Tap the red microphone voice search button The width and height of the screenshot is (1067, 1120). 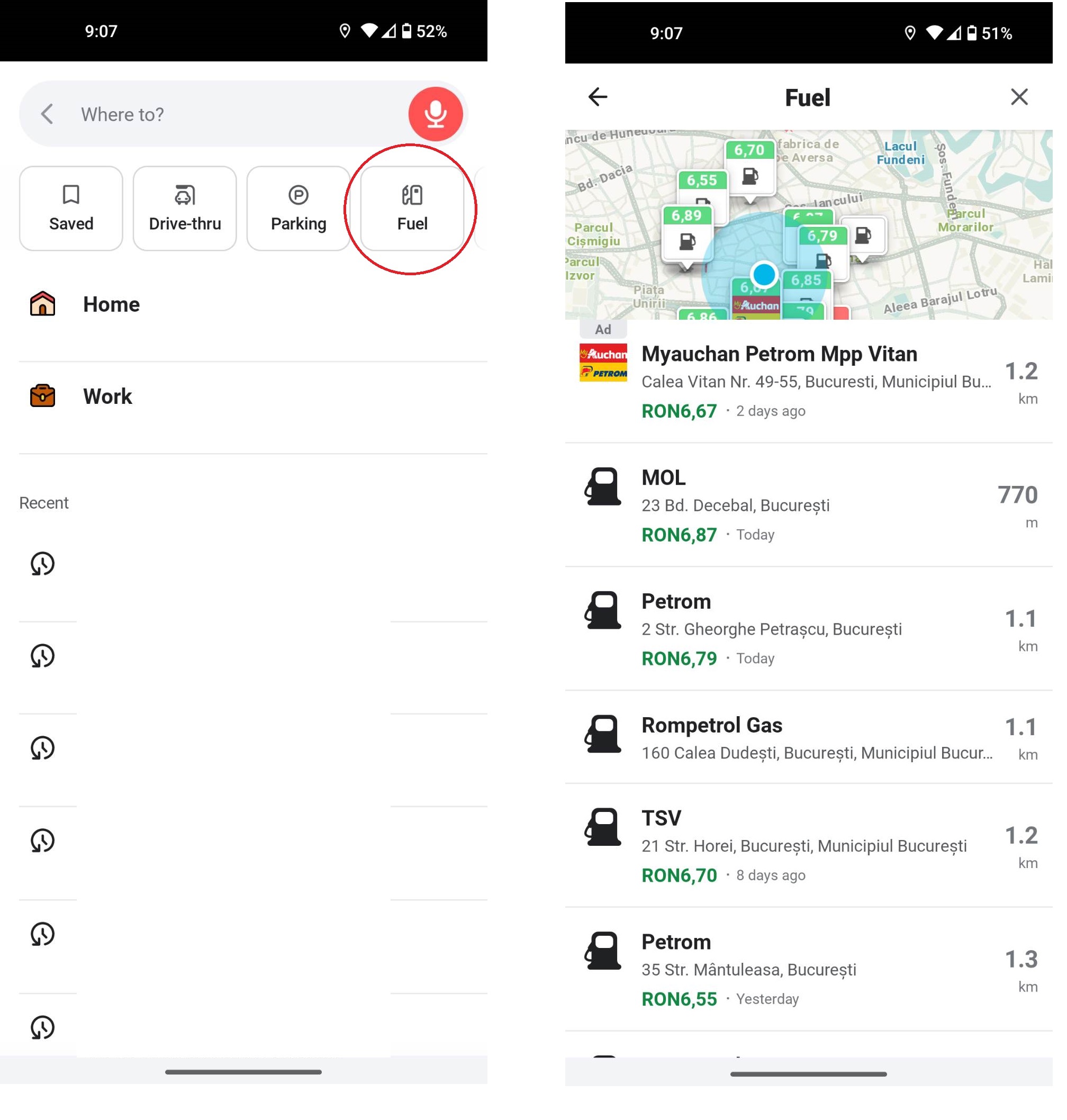435,114
